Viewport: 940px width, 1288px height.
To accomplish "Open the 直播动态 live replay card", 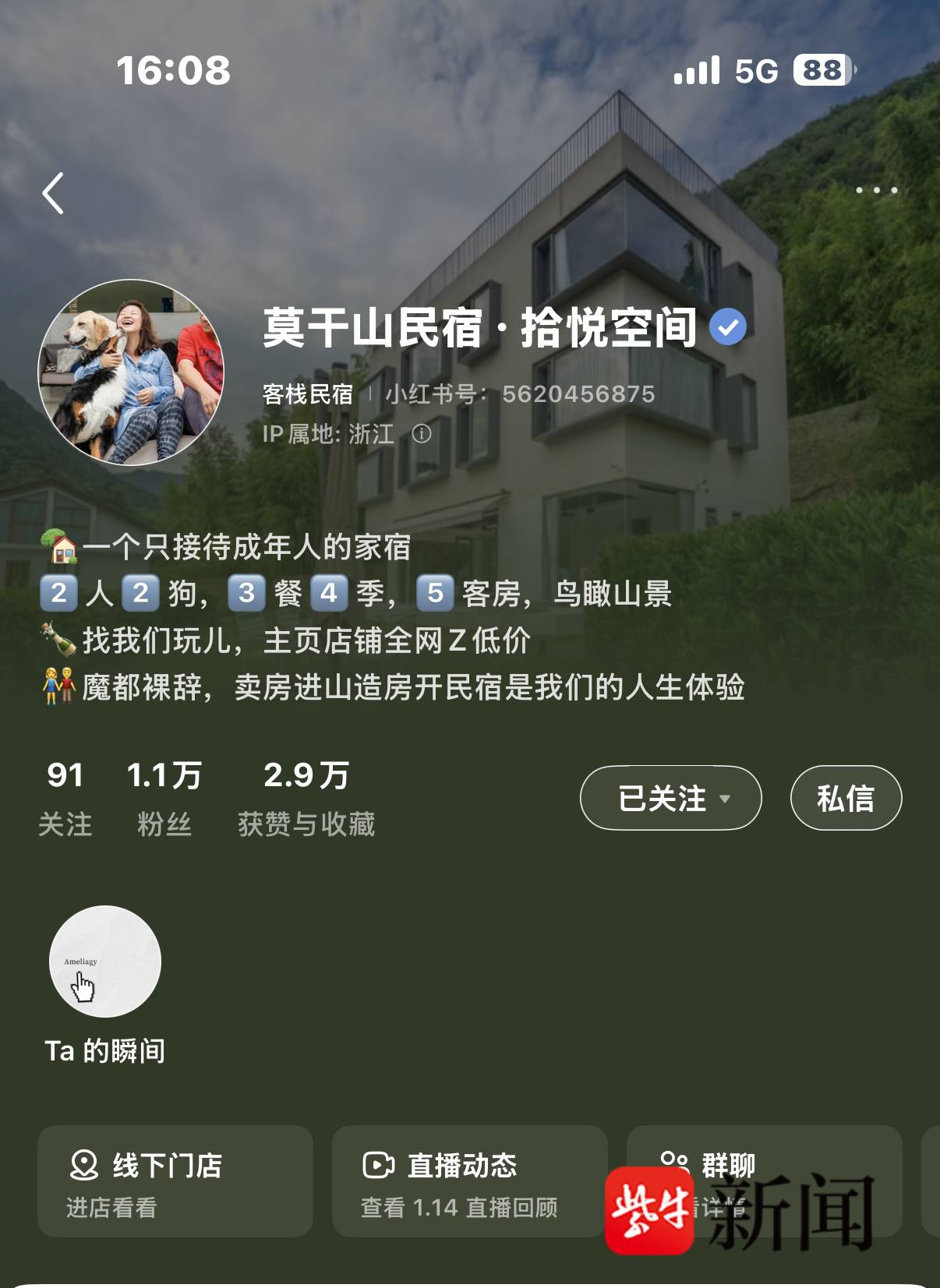I will (469, 1180).
